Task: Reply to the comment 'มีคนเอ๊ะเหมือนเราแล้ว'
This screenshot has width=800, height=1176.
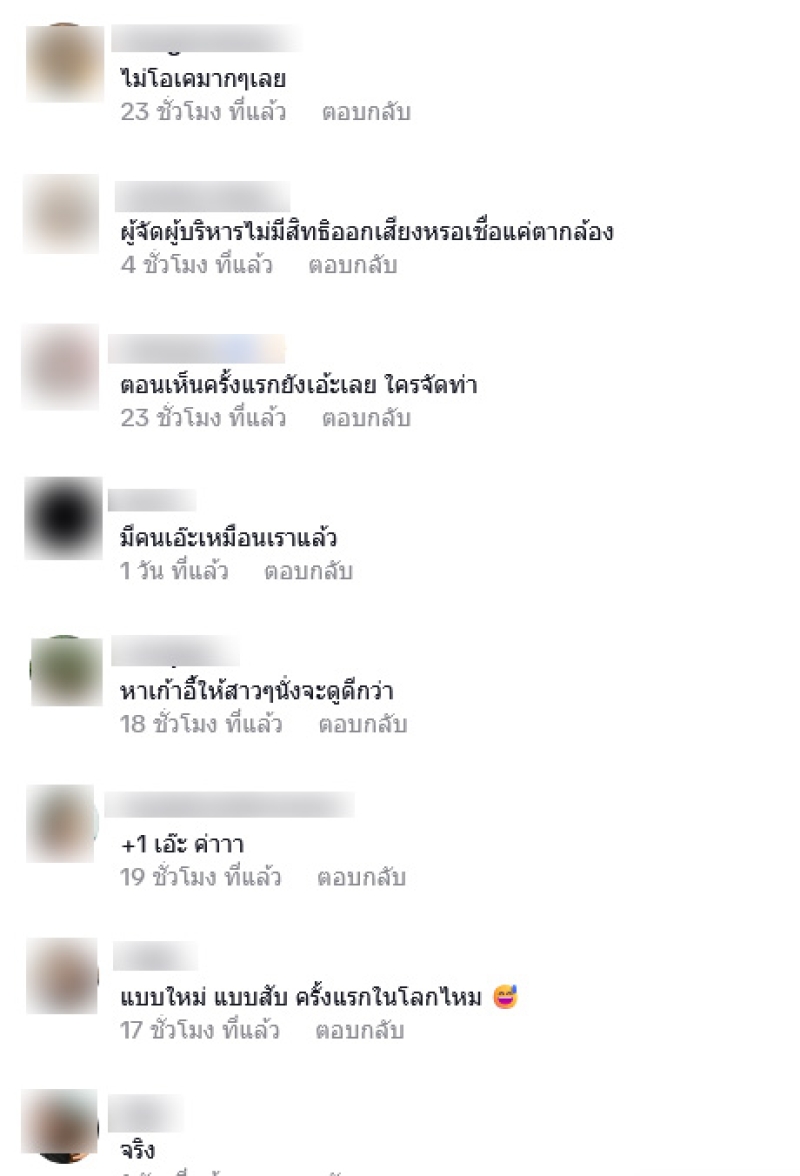Action: tap(308, 572)
